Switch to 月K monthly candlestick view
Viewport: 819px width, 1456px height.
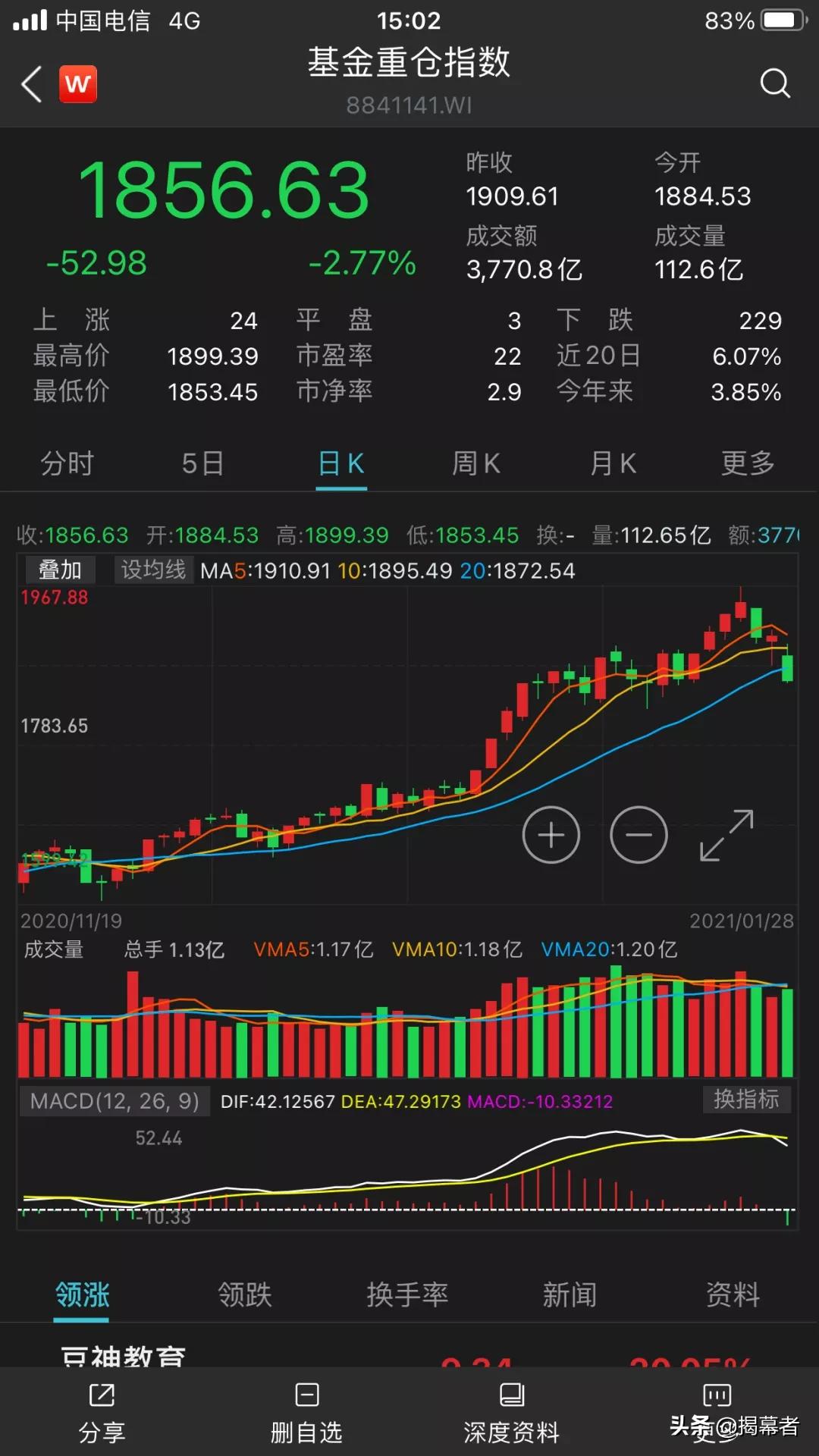coord(613,463)
